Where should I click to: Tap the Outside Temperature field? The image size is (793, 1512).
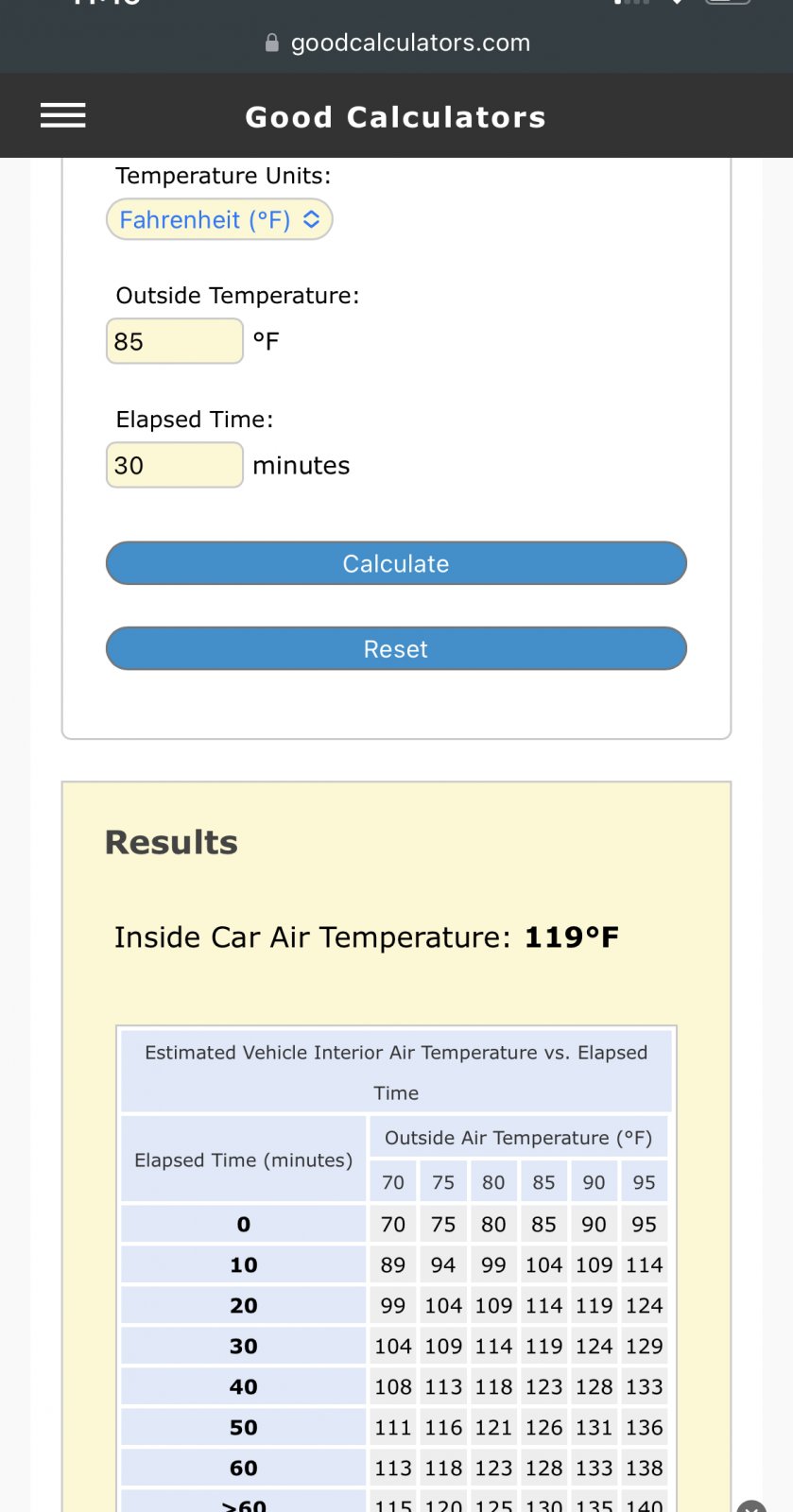[x=174, y=341]
